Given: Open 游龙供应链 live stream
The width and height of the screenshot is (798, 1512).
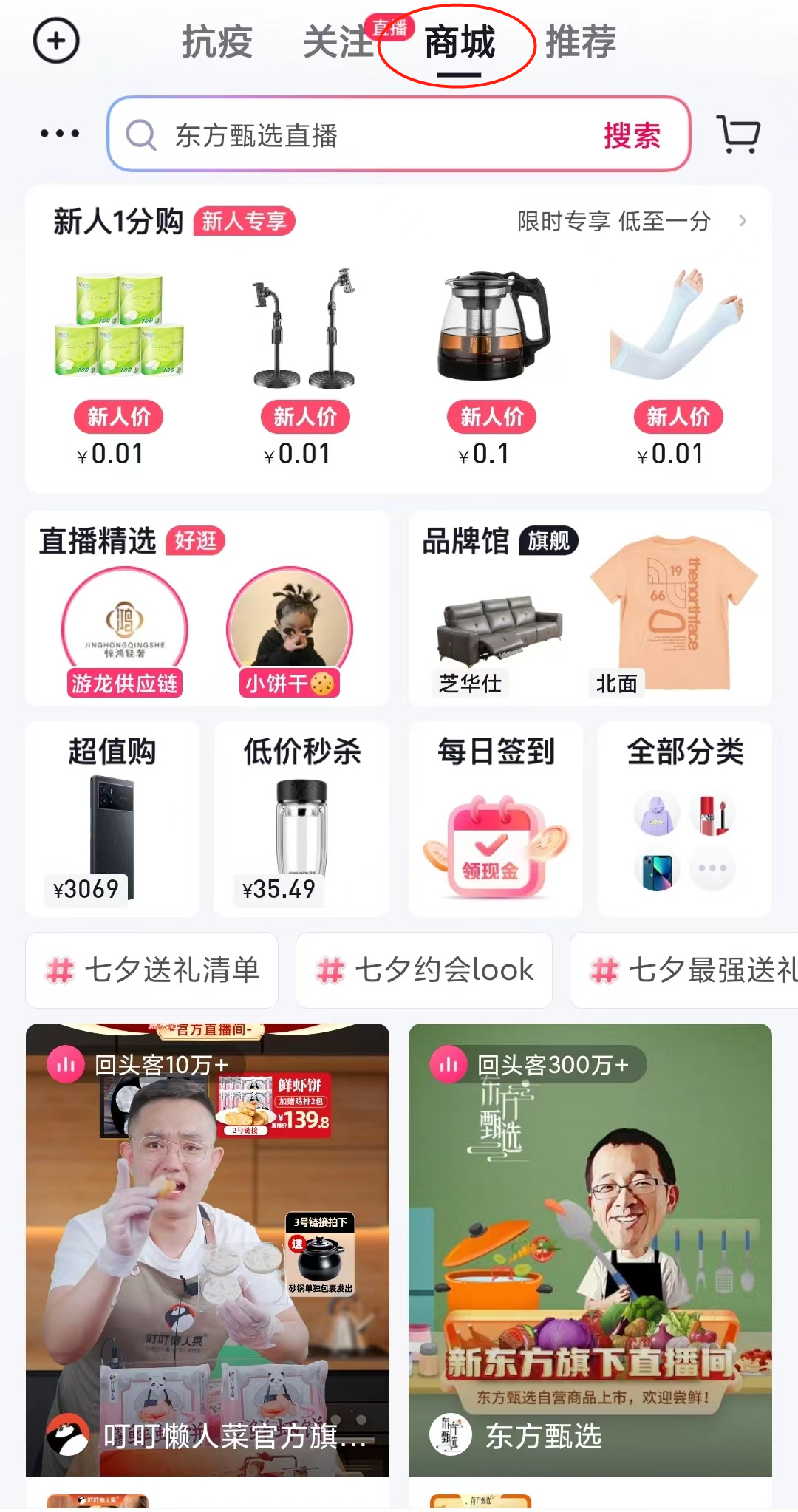Looking at the screenshot, I should coord(124,632).
